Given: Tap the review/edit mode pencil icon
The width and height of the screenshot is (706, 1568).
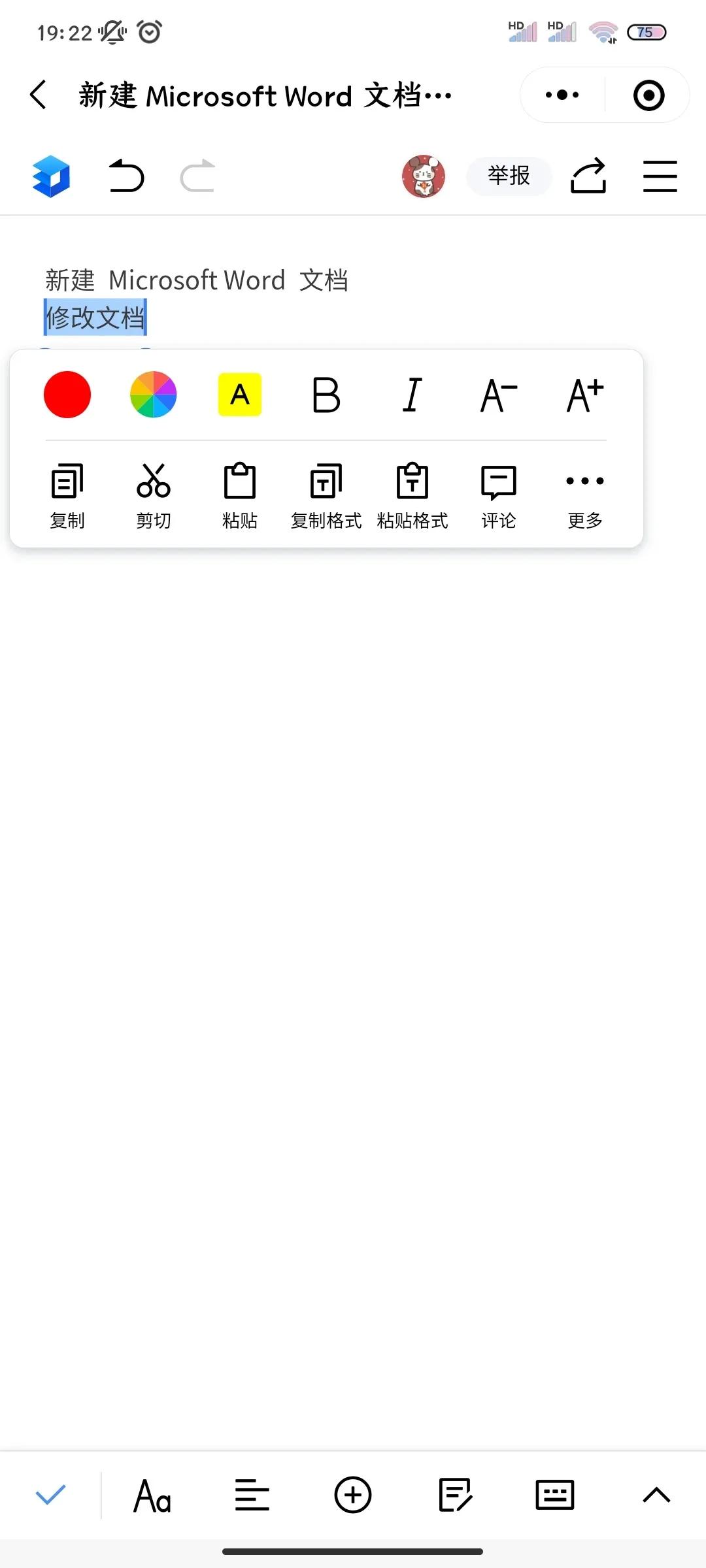Looking at the screenshot, I should pyautogui.click(x=454, y=1494).
